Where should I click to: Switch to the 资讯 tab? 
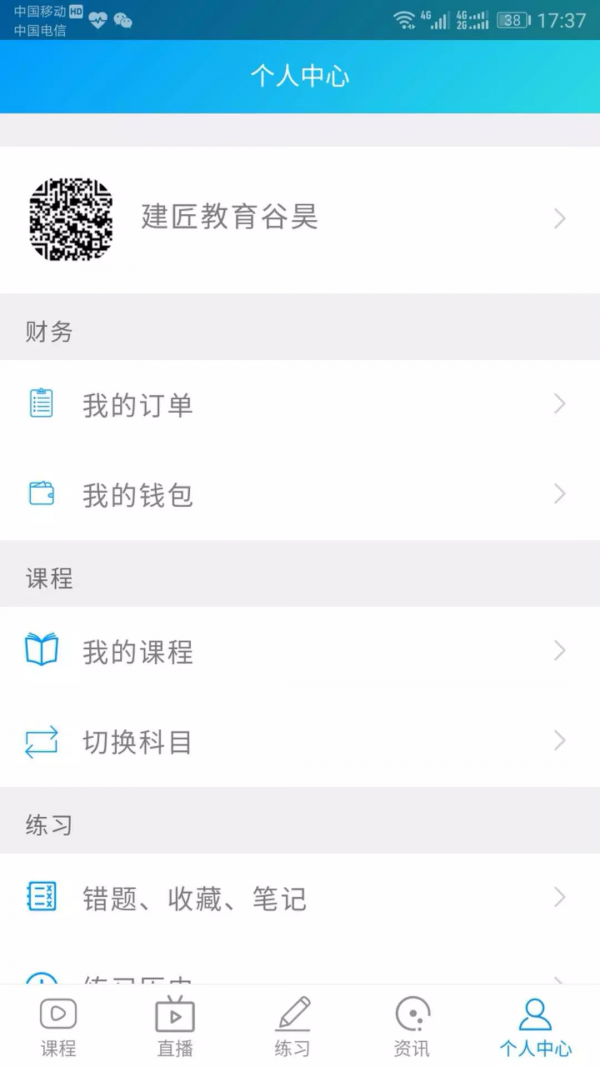click(412, 1027)
